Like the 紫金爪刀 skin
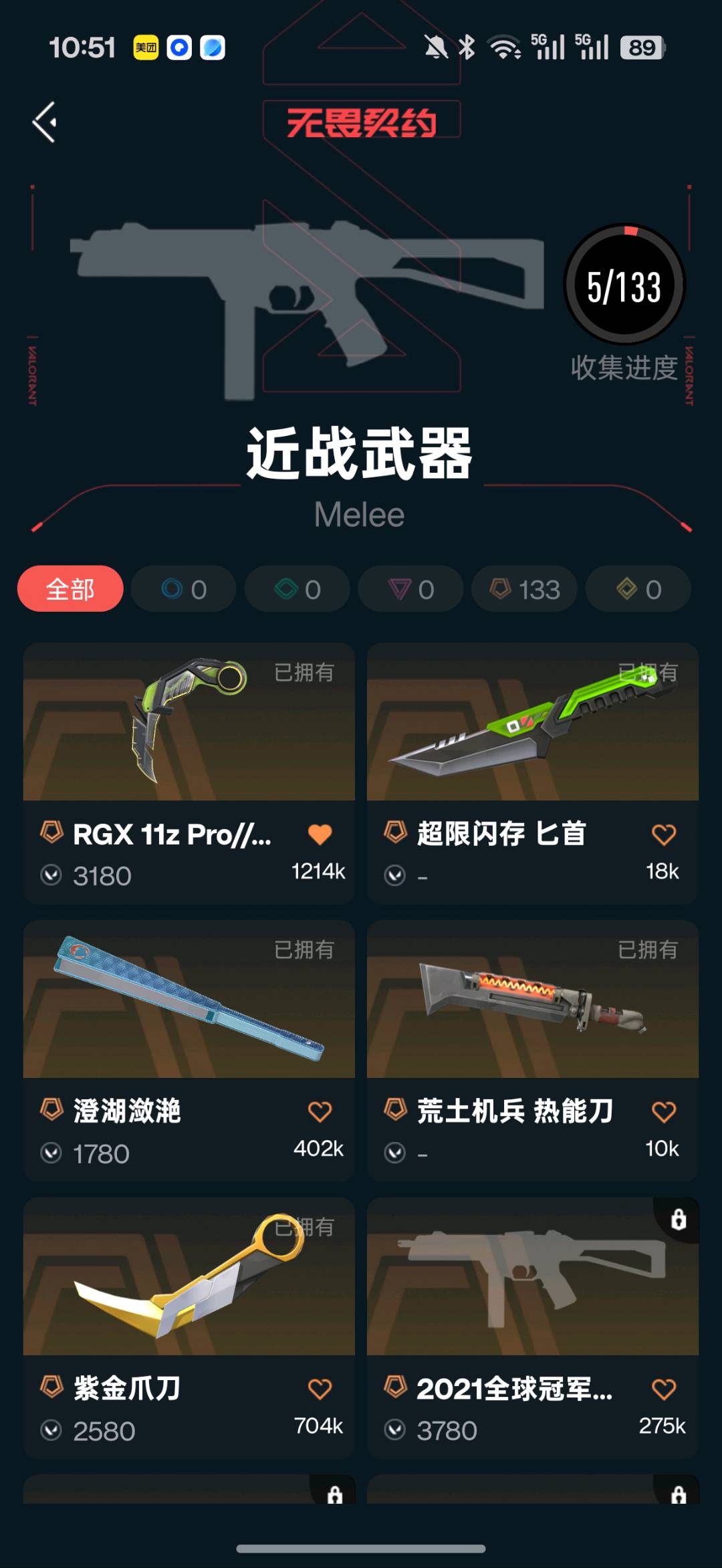 (x=320, y=1389)
